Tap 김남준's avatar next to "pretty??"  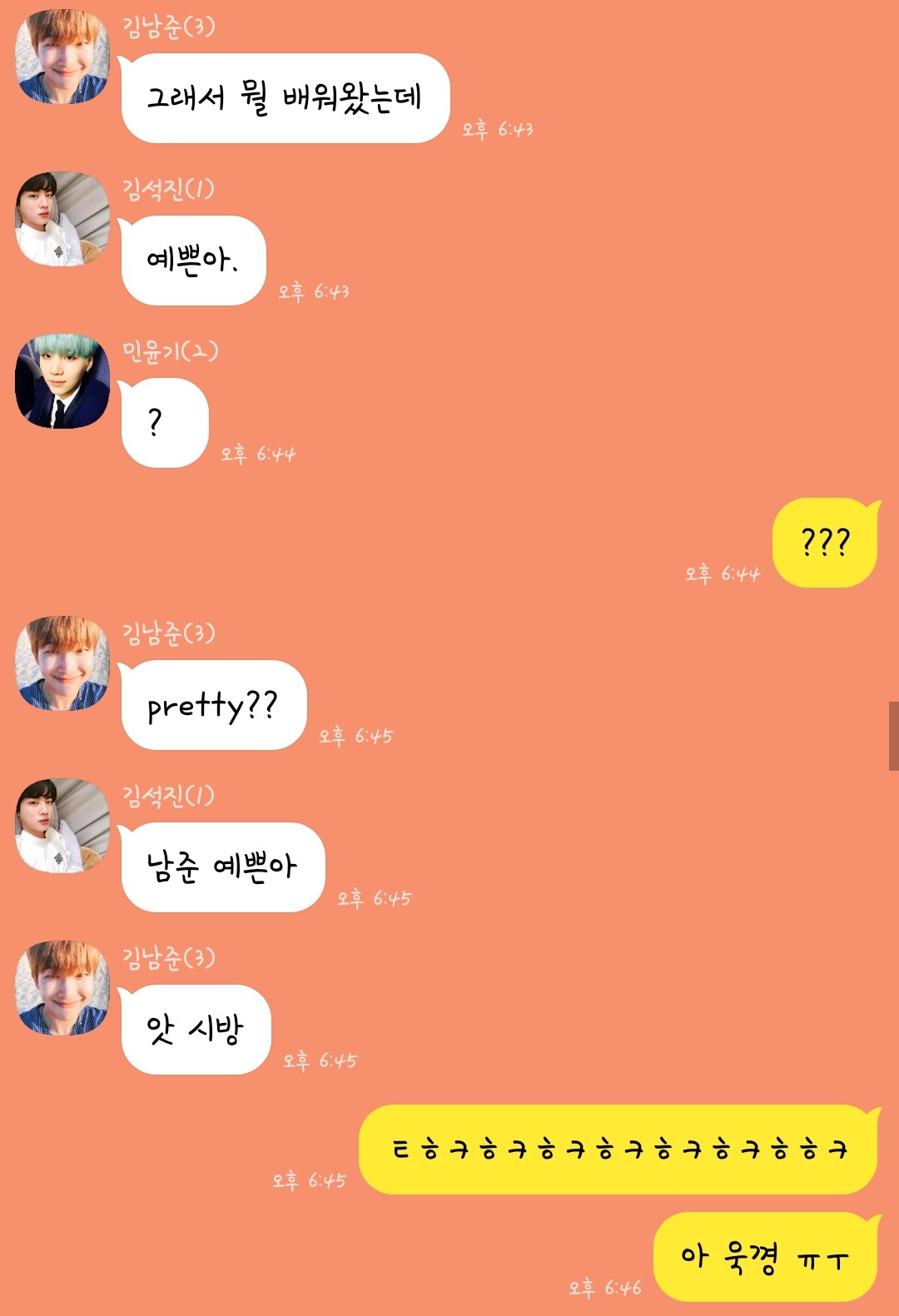click(x=62, y=663)
